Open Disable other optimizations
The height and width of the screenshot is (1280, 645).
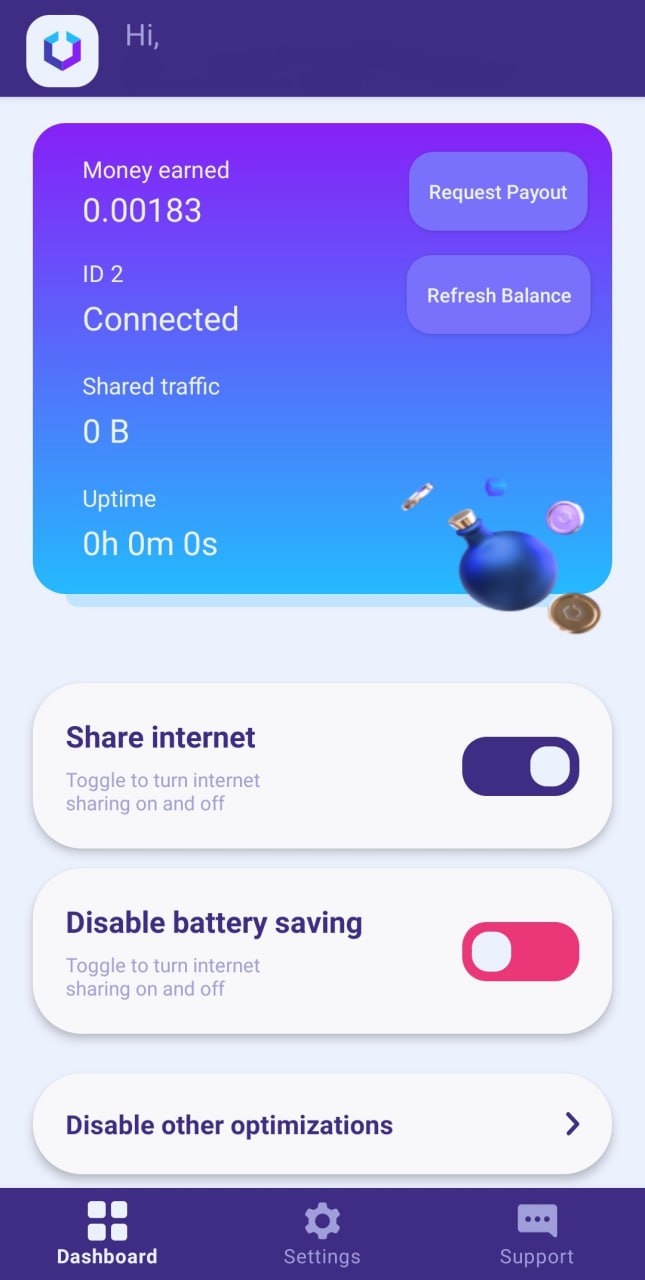tap(322, 1125)
